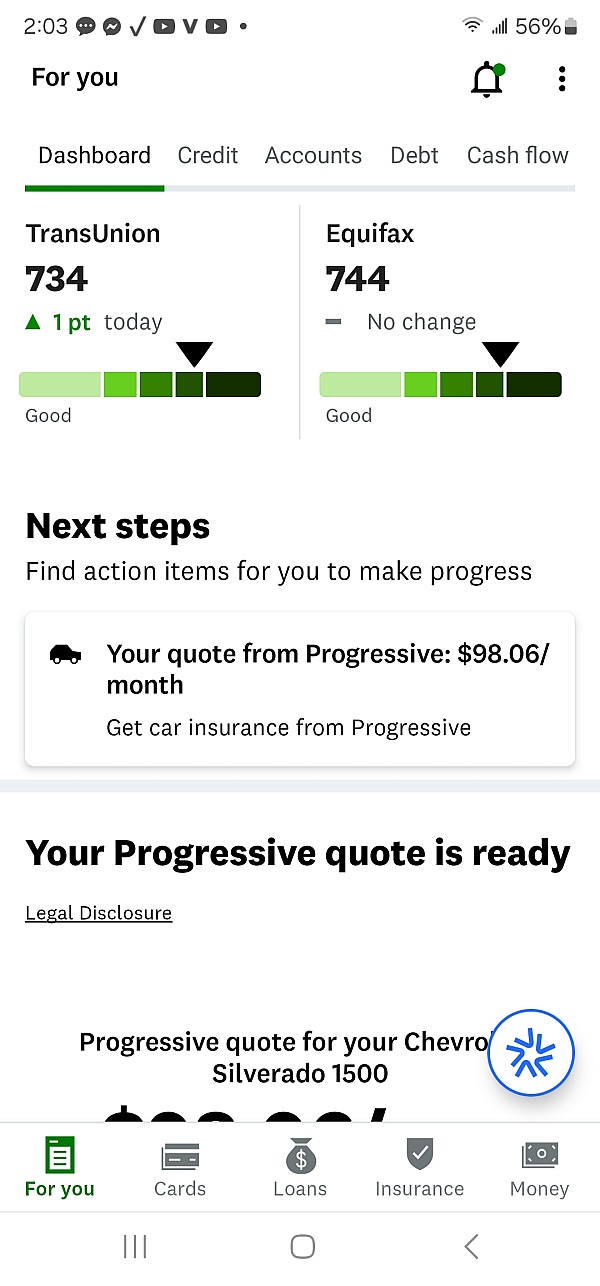Open the Loans section

(x=300, y=1168)
